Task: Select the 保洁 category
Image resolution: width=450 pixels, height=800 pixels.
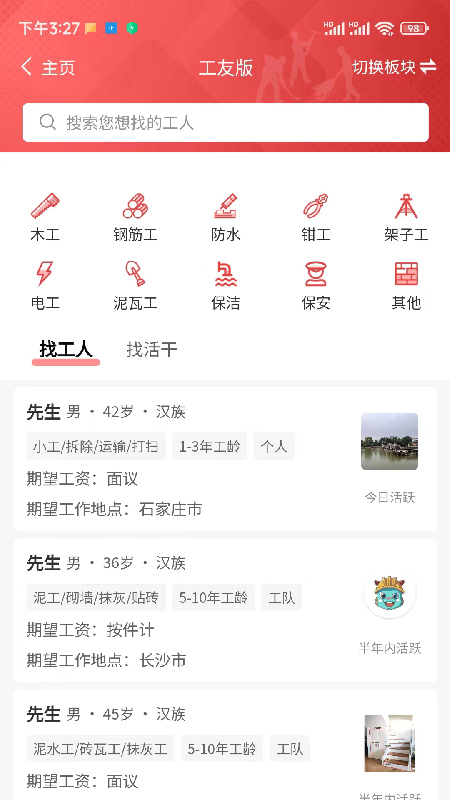Action: 226,286
